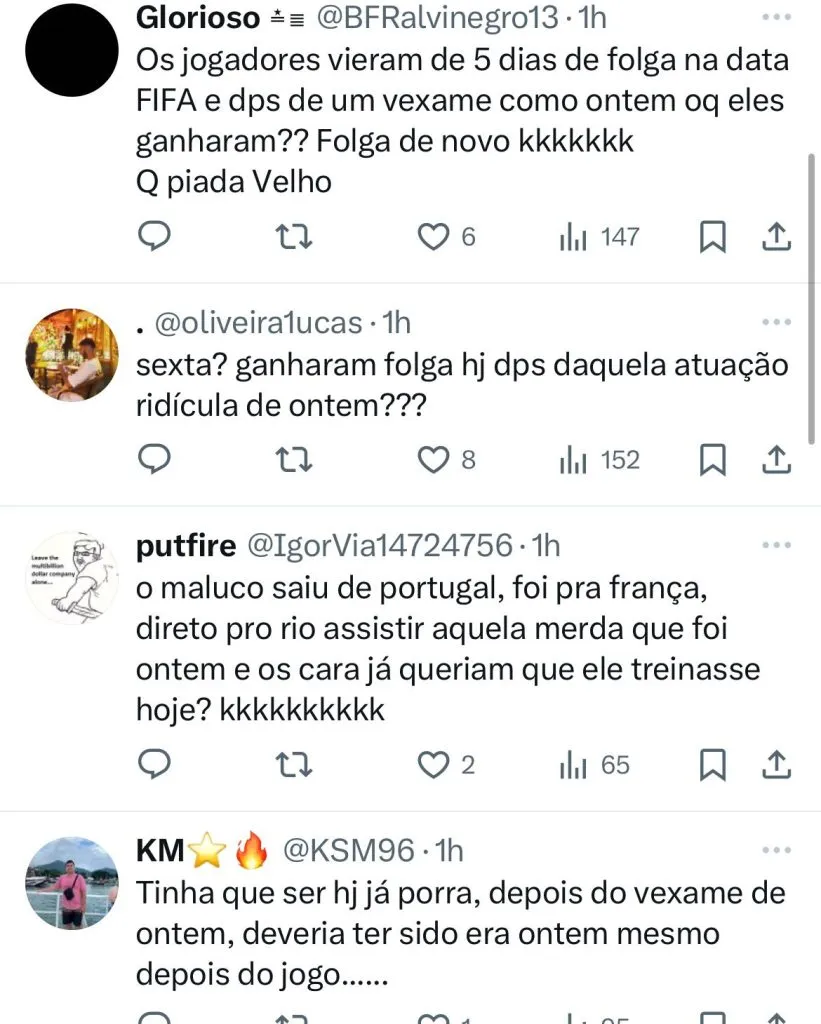The height and width of the screenshot is (1024, 821).
Task: Open KM's profile avatar
Action: coord(70,883)
